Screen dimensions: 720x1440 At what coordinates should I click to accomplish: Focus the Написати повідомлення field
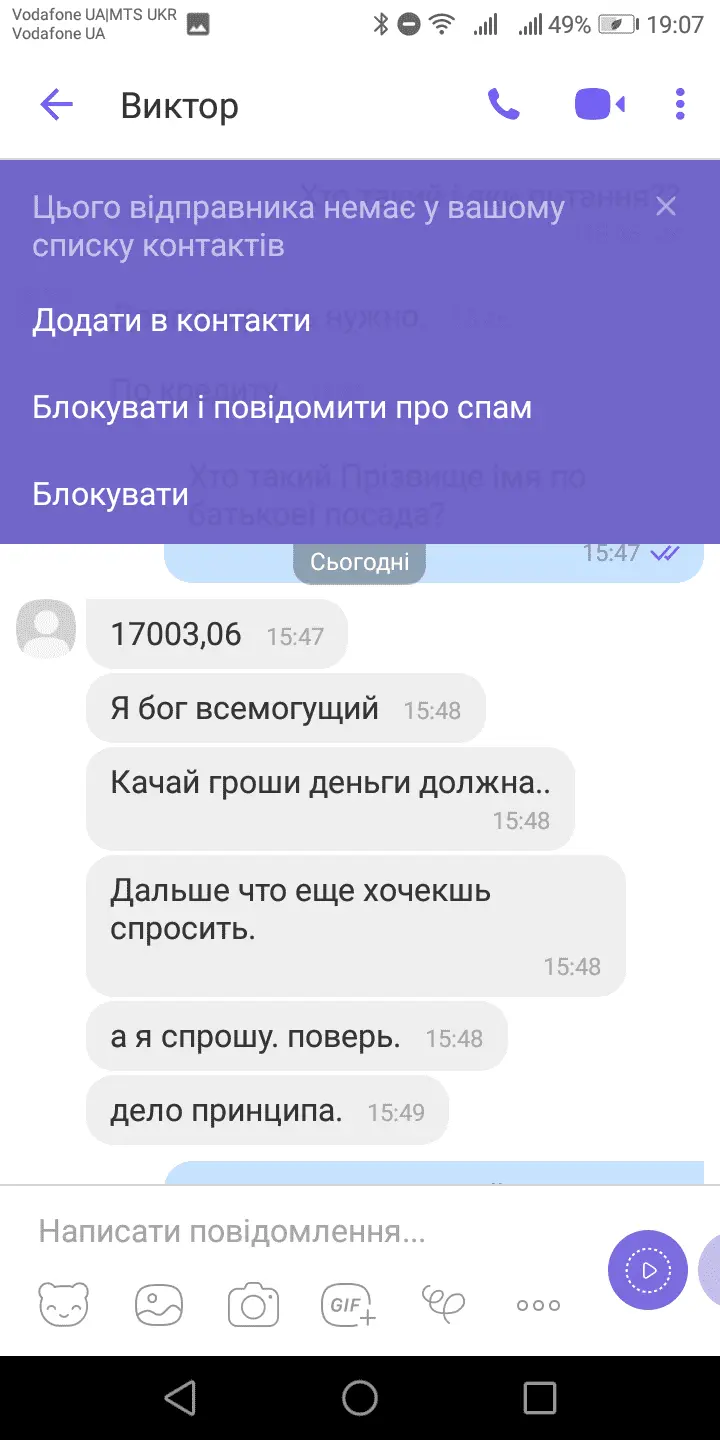(300, 1232)
